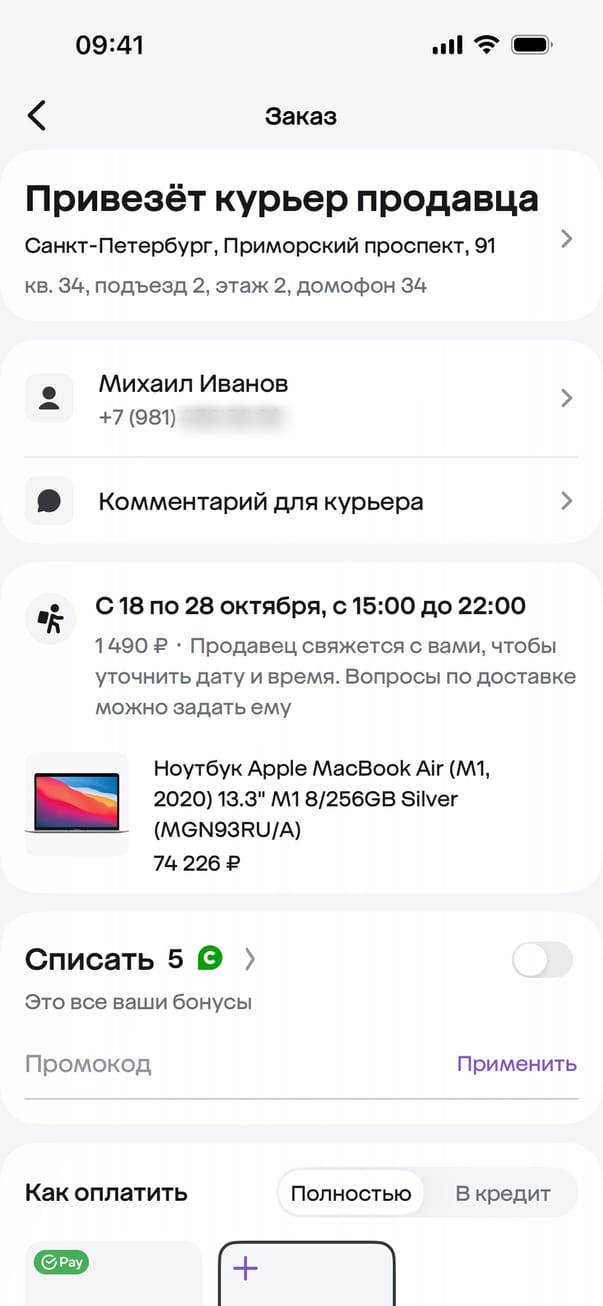Switch to В кредит payment
This screenshot has width=603, height=1306.
(503, 1193)
